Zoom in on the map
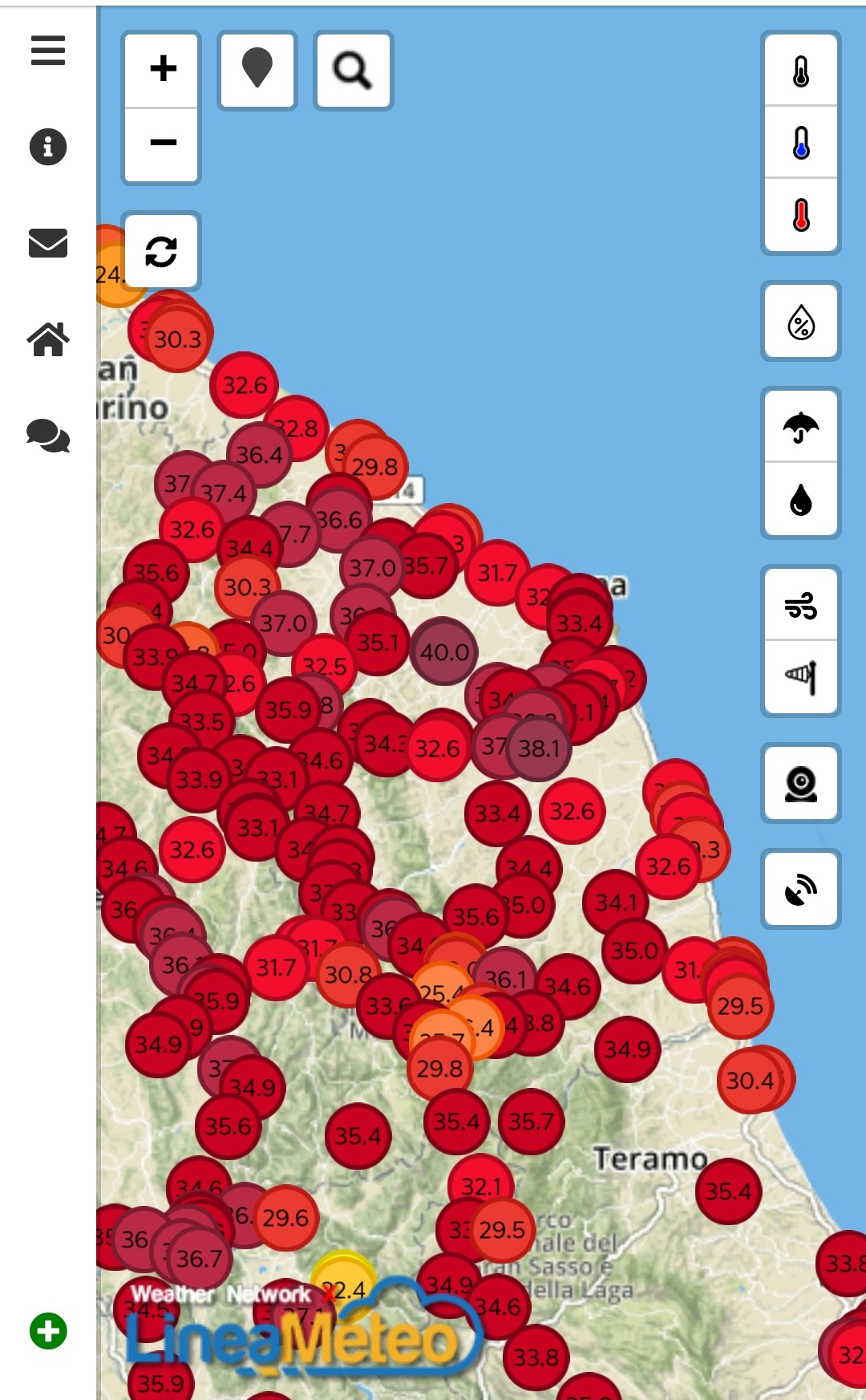 [163, 69]
